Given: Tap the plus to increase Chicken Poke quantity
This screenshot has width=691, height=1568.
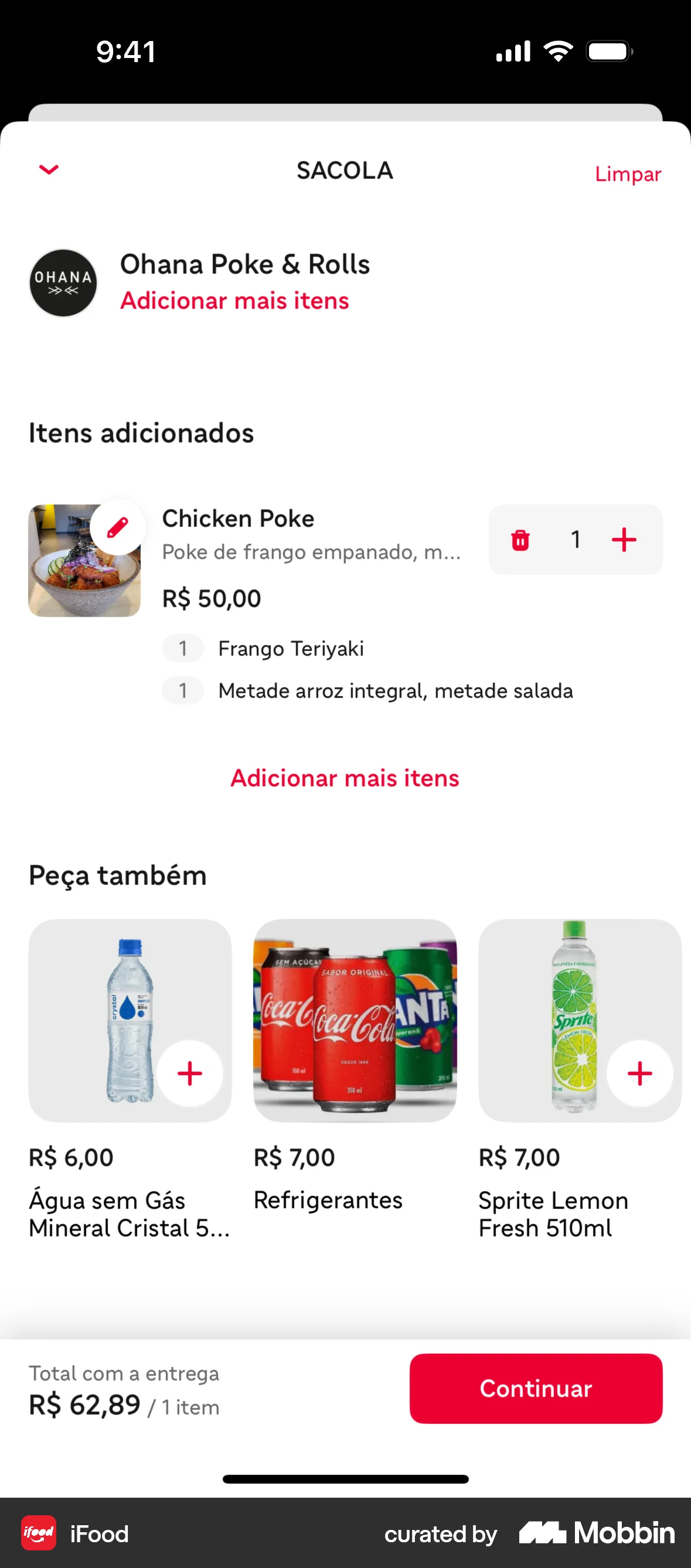Looking at the screenshot, I should 625,540.
